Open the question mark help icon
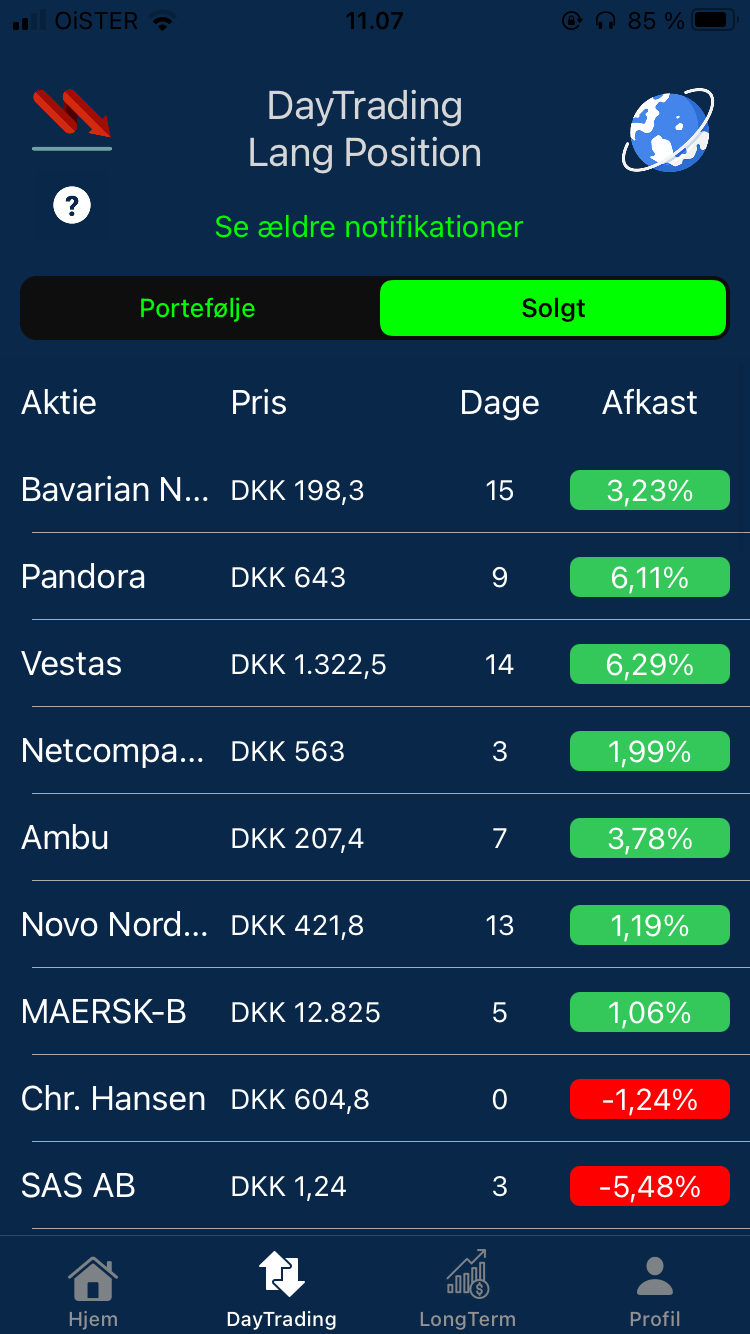This screenshot has height=1334, width=750. tap(72, 206)
